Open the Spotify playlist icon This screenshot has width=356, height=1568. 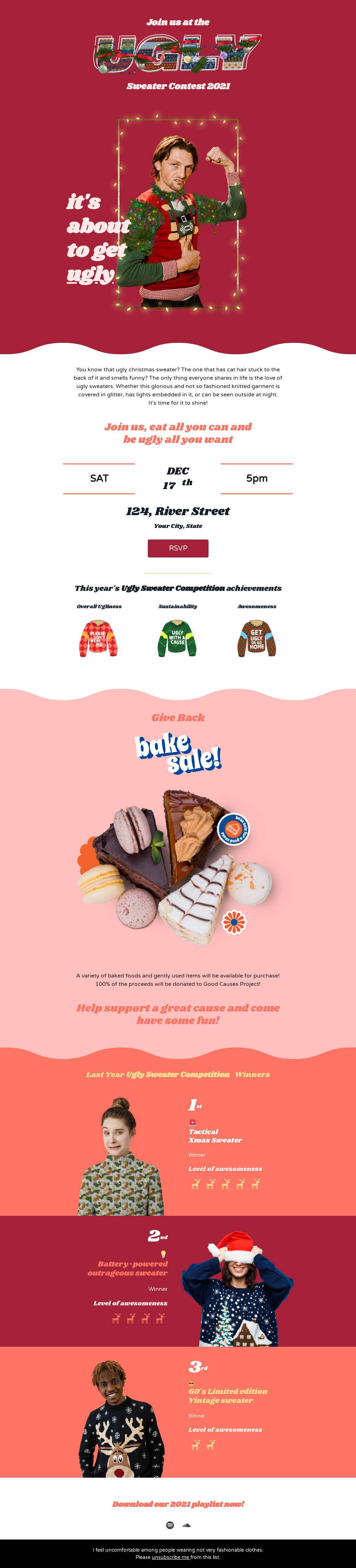click(x=169, y=1525)
